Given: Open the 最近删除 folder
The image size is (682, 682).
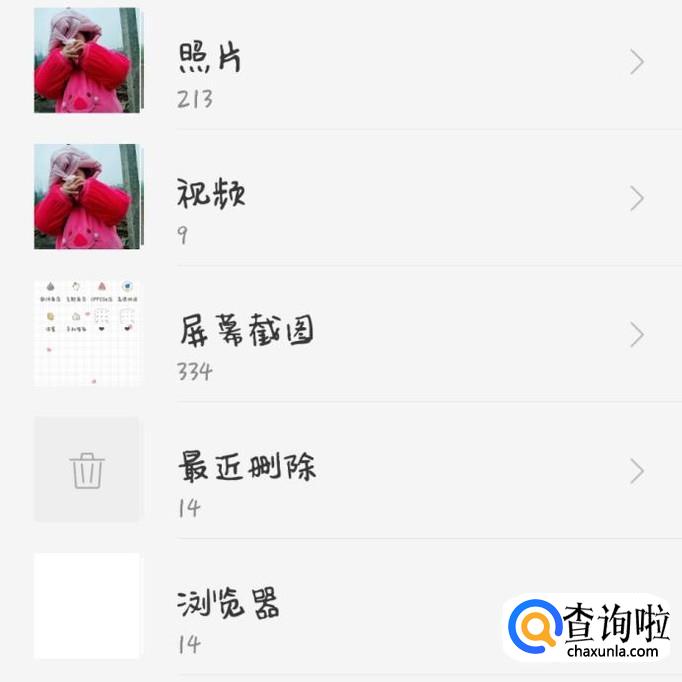Looking at the screenshot, I should 246,470.
